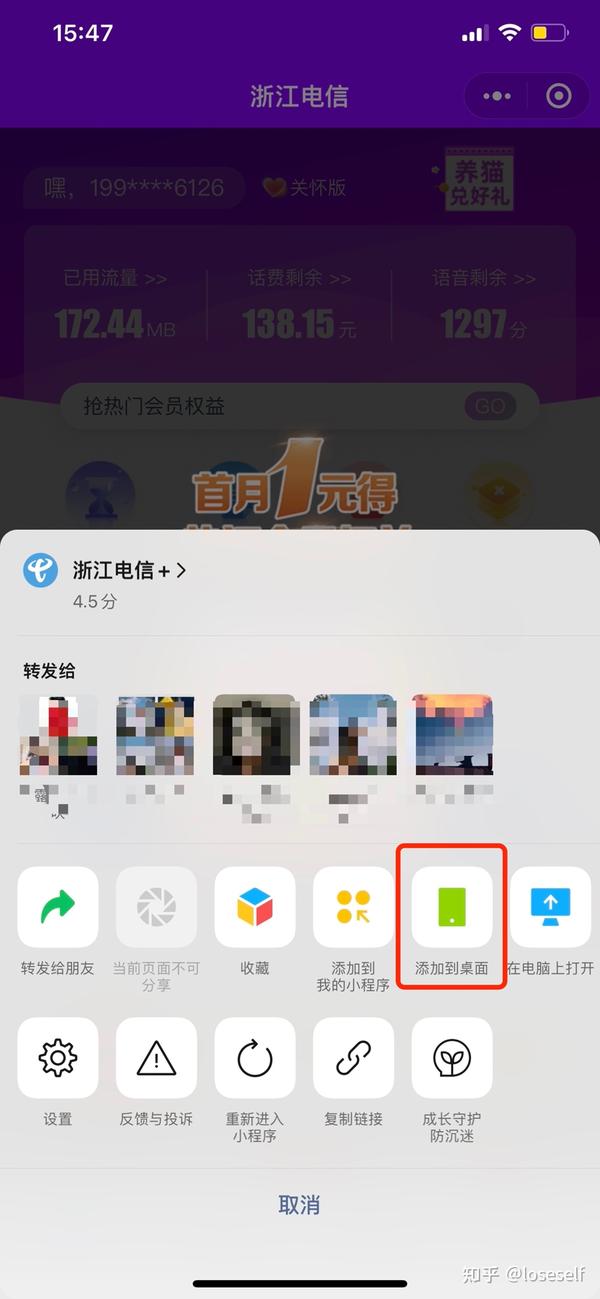Tap 重新进入小程序 to reload
Image resolution: width=600 pixels, height=1299 pixels.
click(255, 1058)
